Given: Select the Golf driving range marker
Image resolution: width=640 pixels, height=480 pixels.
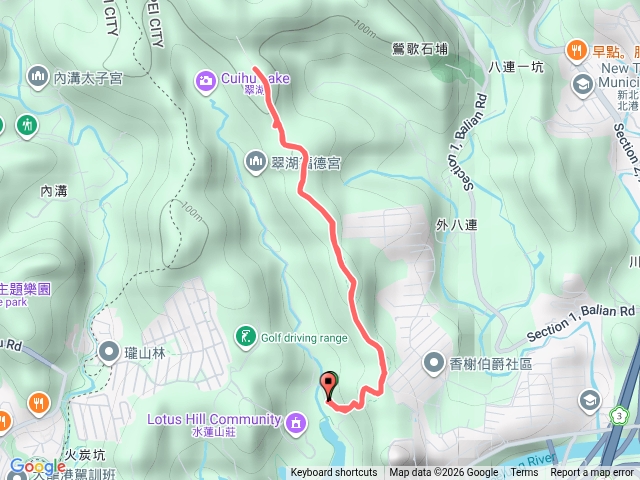Looking at the screenshot, I should click(x=245, y=337).
